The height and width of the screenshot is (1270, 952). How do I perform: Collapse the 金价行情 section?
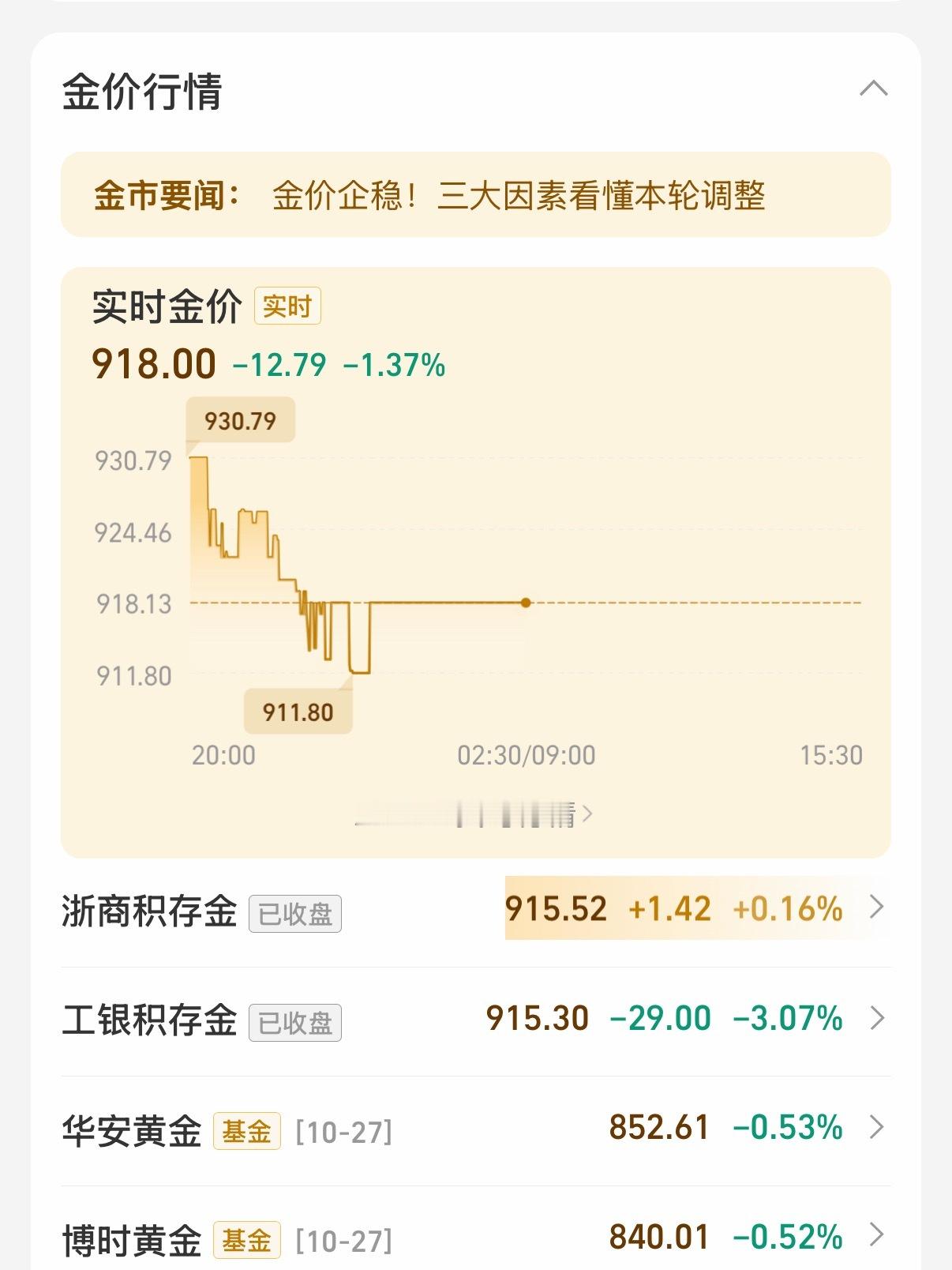click(873, 88)
